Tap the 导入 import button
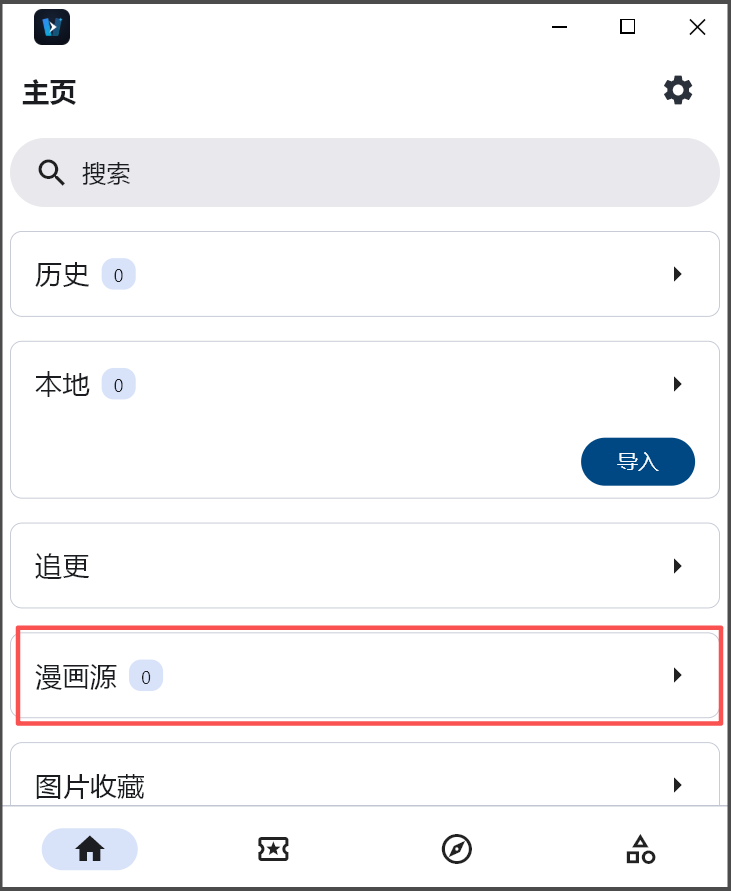 [637, 461]
